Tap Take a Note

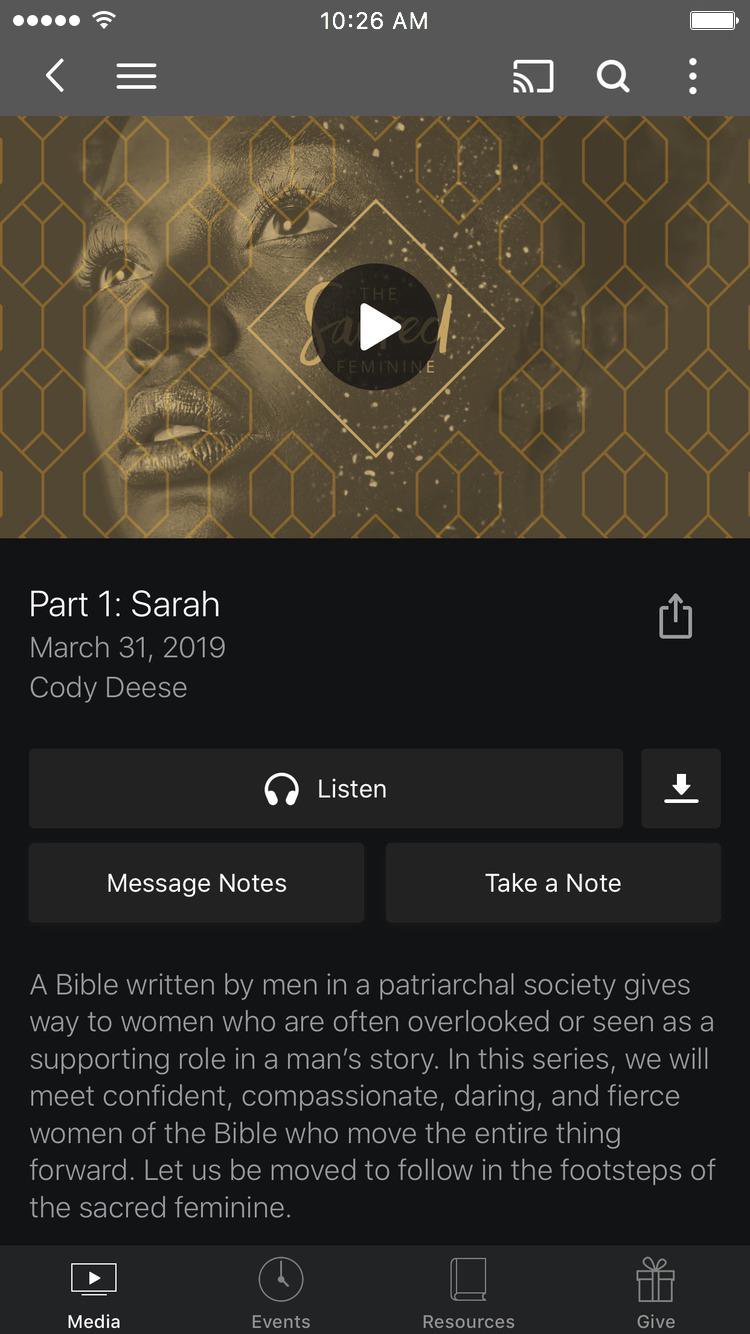click(x=553, y=883)
